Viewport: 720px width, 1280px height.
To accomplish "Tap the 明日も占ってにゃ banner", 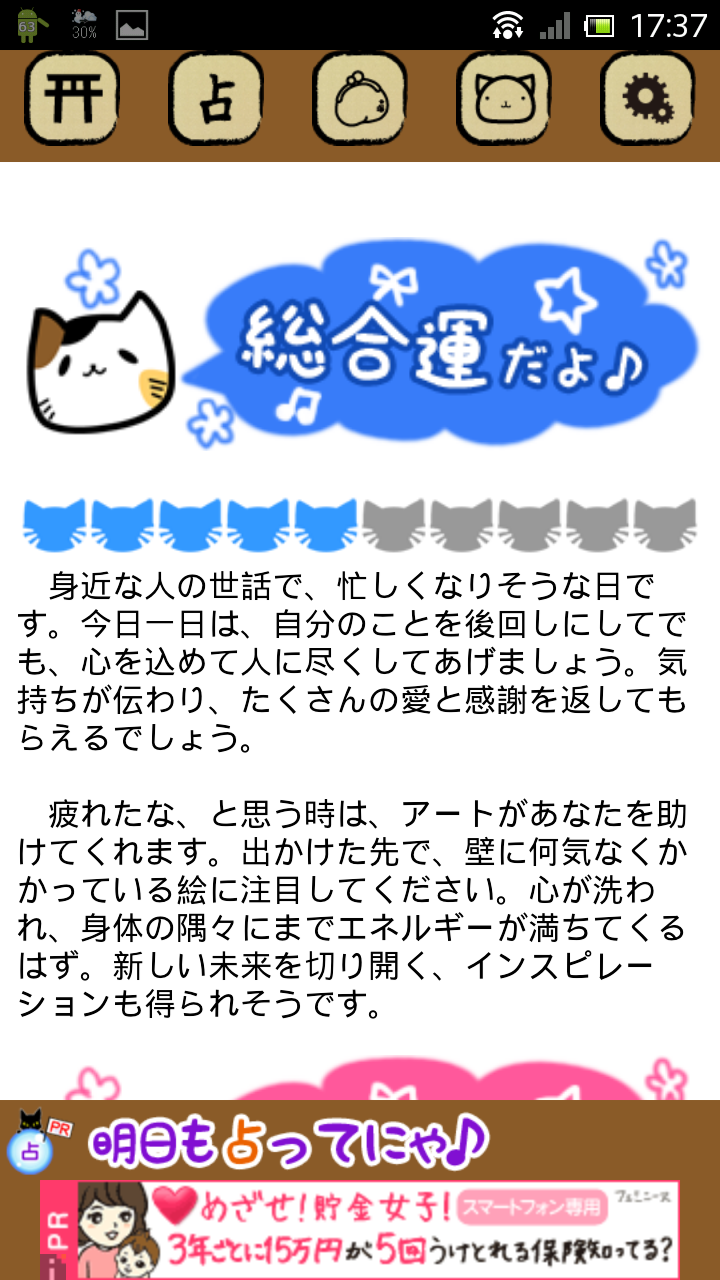I will tap(290, 1140).
